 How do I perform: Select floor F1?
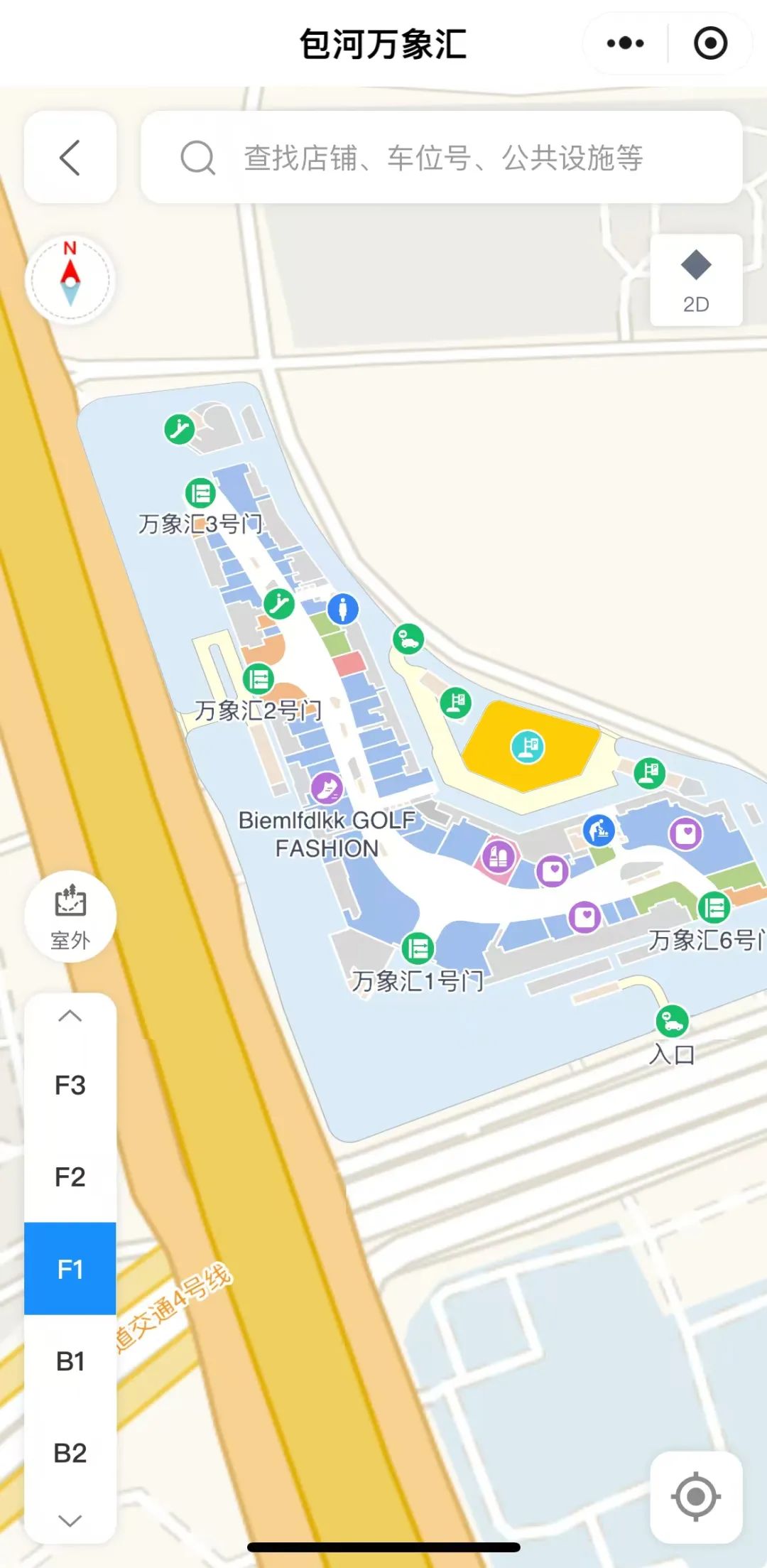(70, 1269)
